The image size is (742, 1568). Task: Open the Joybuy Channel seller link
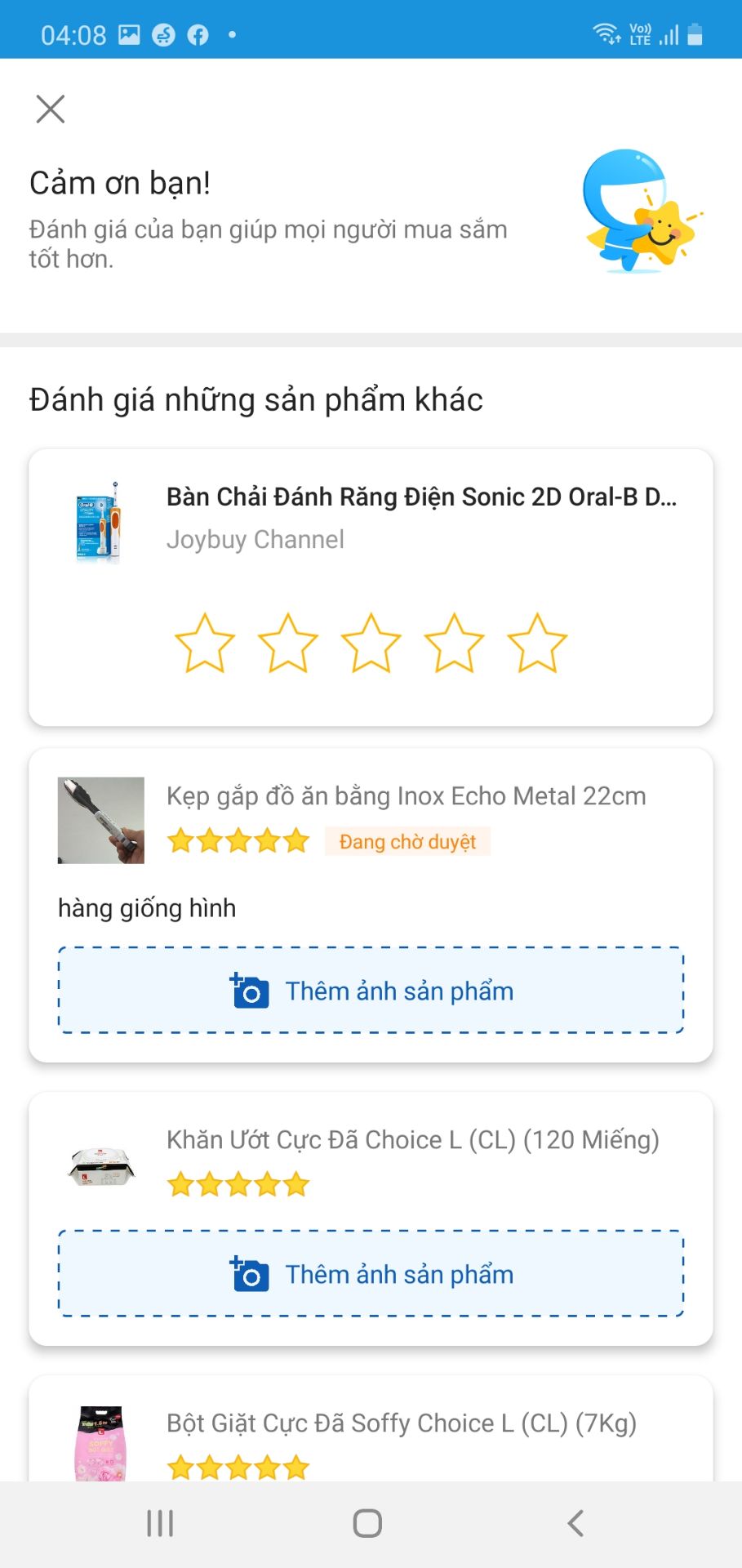255,539
